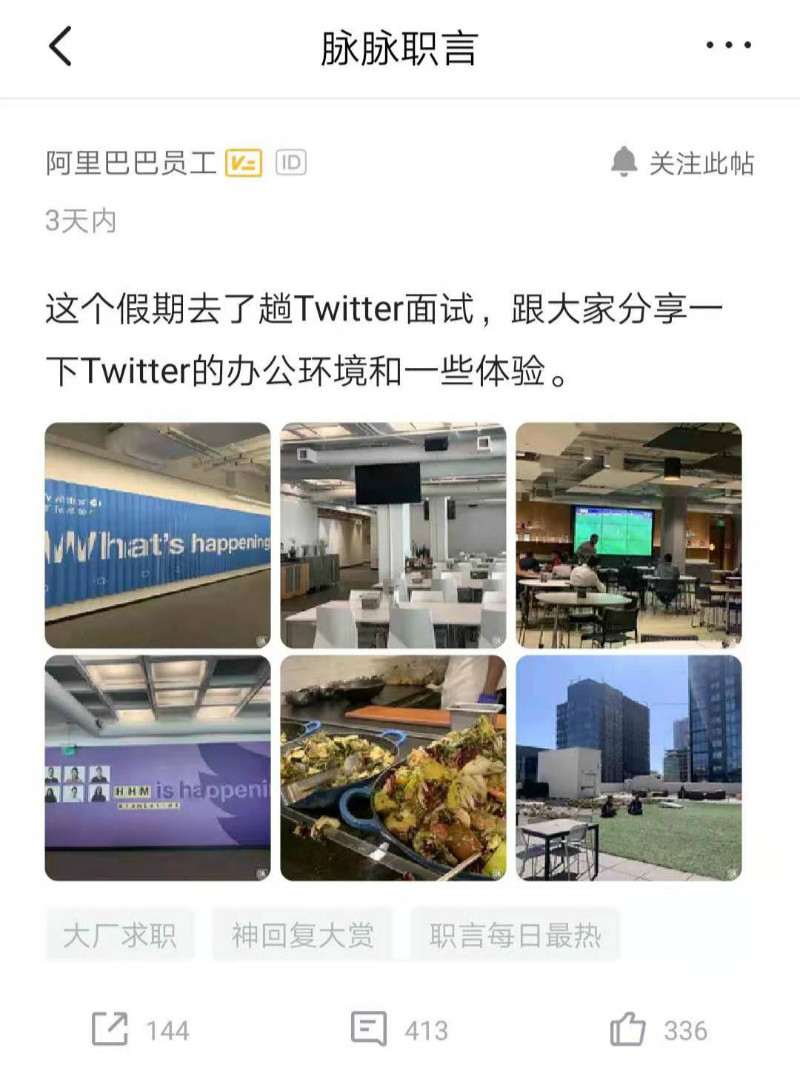800x1076 pixels.
Task: Tap the comment bubble icon
Action: [369, 1028]
